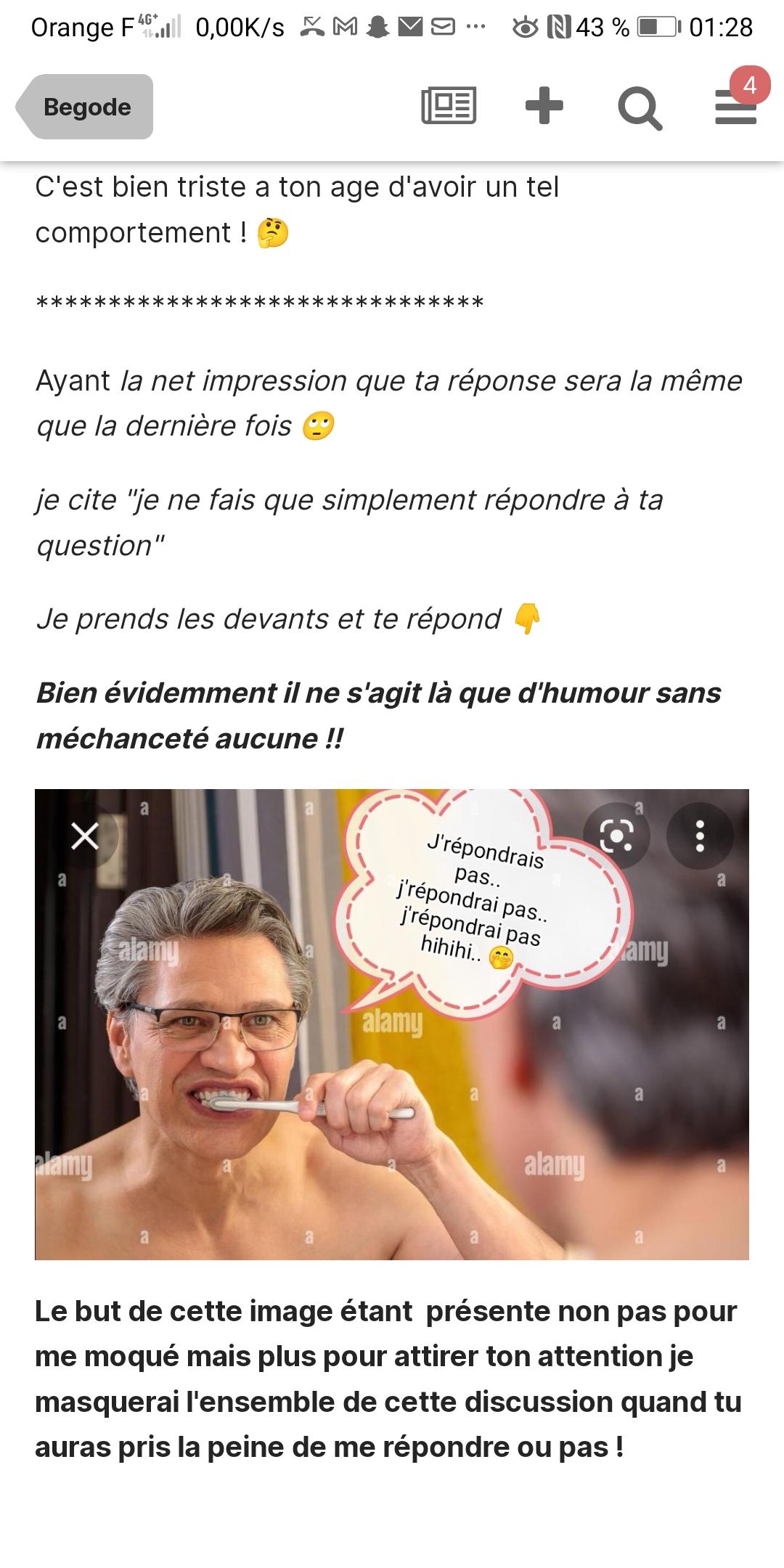Viewport: 784px width, 1568px height.
Task: Open the news feed icon
Action: point(449,106)
